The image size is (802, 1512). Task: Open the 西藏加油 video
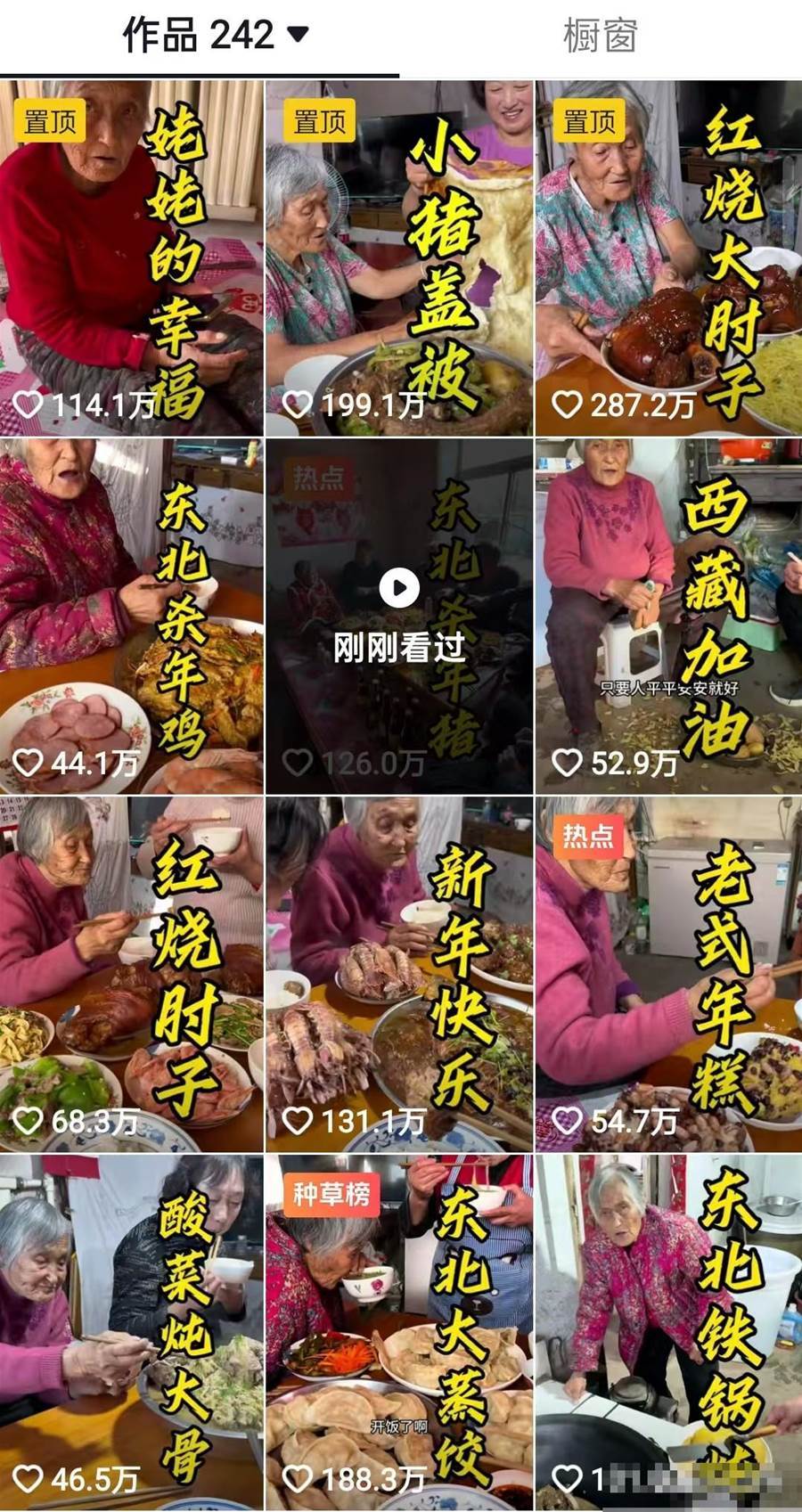pyautogui.click(x=668, y=617)
